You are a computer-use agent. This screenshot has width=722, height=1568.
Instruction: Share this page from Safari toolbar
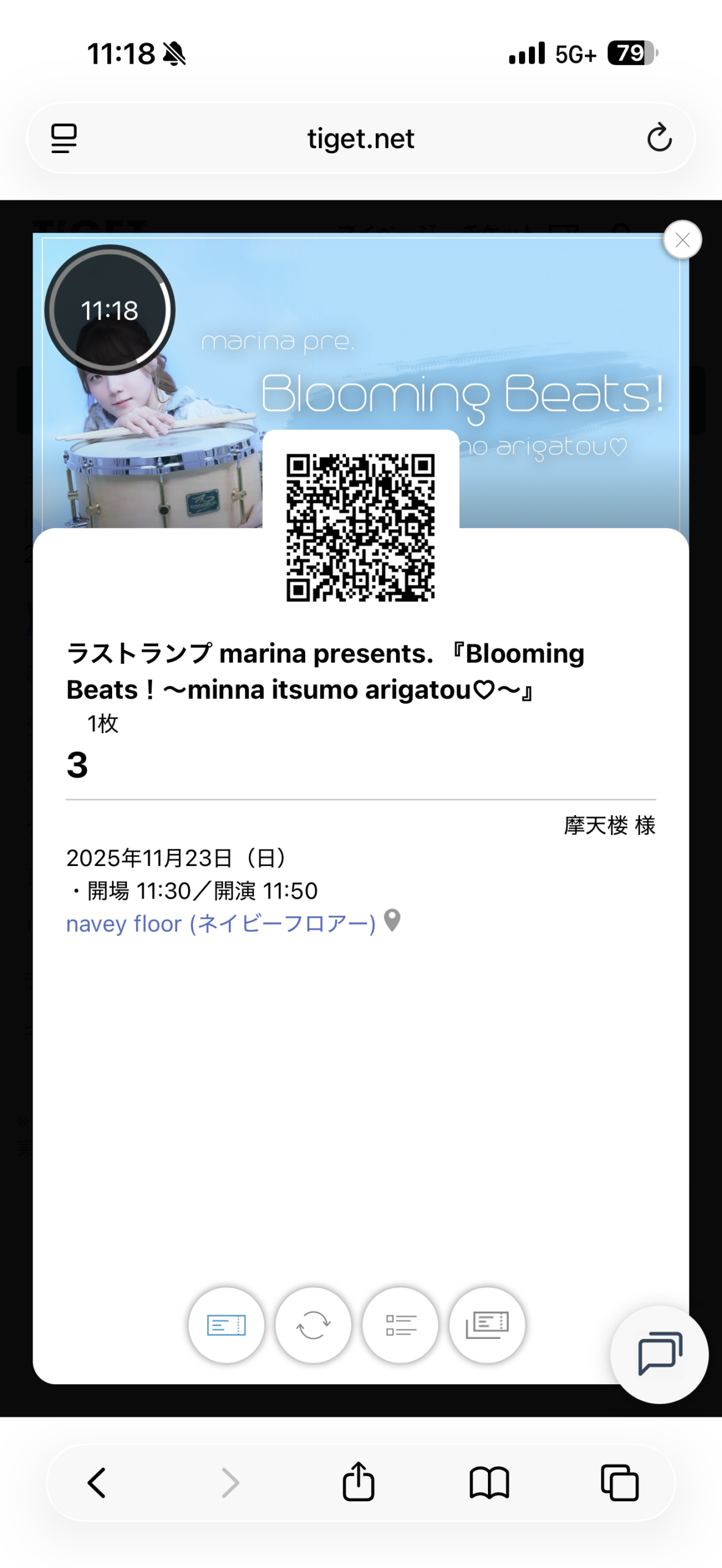(359, 1482)
